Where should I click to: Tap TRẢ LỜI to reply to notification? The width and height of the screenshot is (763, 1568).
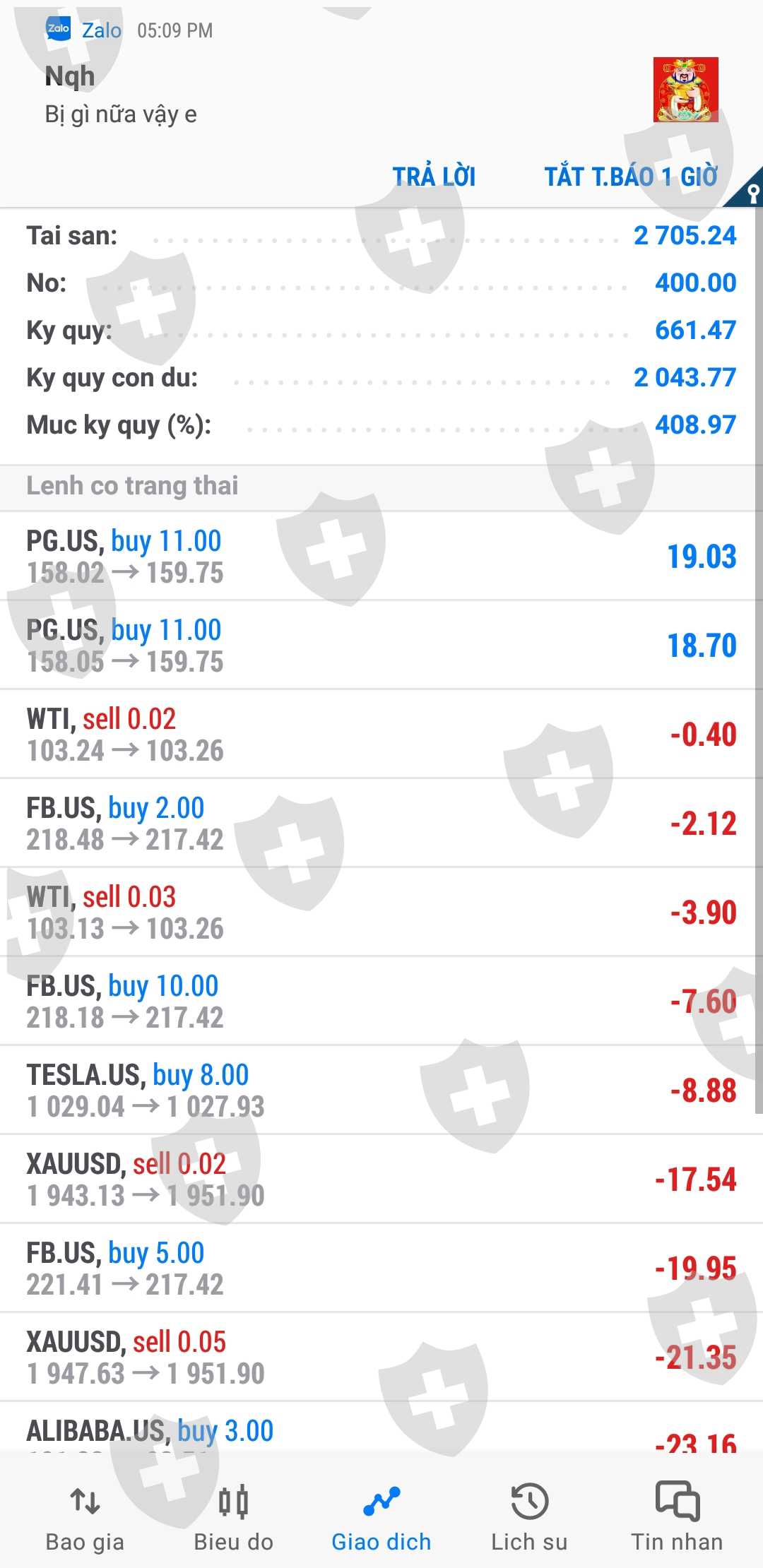[x=434, y=176]
